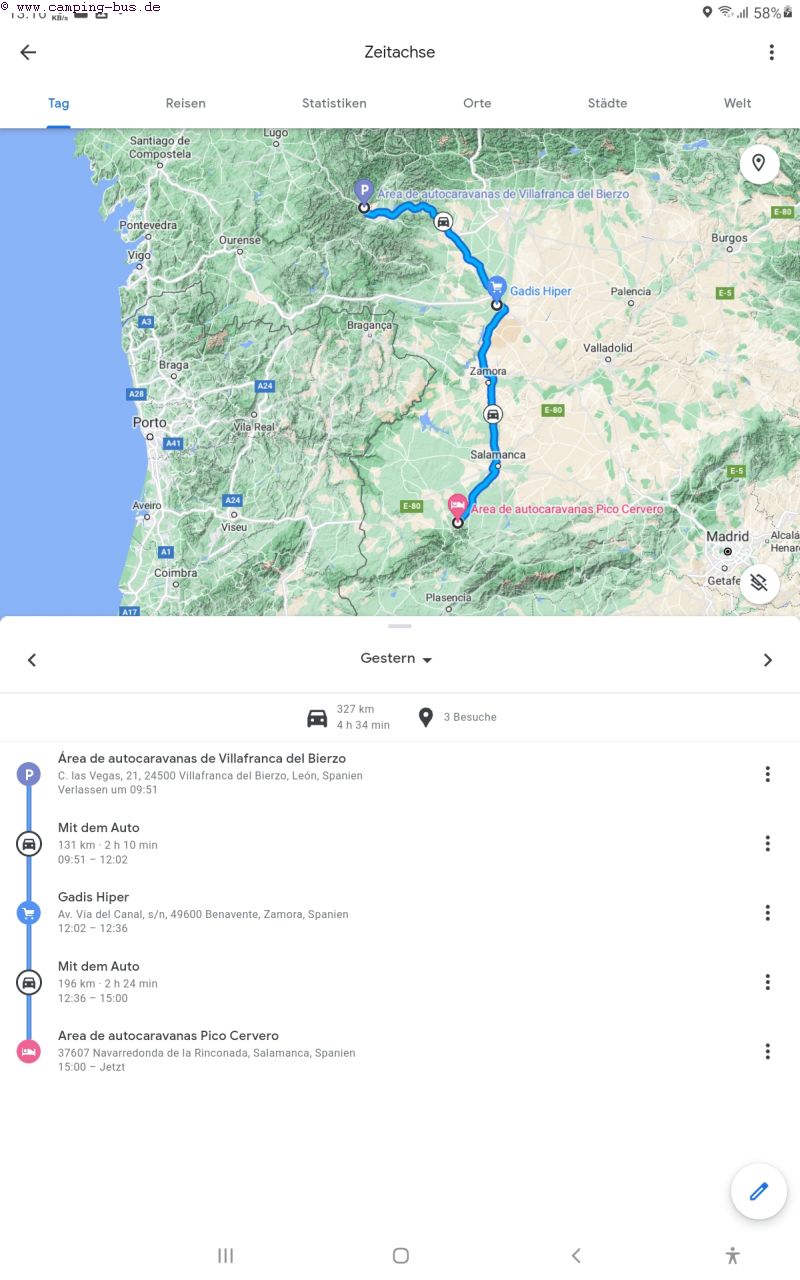Open options for the 131 km drive
The image size is (800, 1280).
click(767, 843)
